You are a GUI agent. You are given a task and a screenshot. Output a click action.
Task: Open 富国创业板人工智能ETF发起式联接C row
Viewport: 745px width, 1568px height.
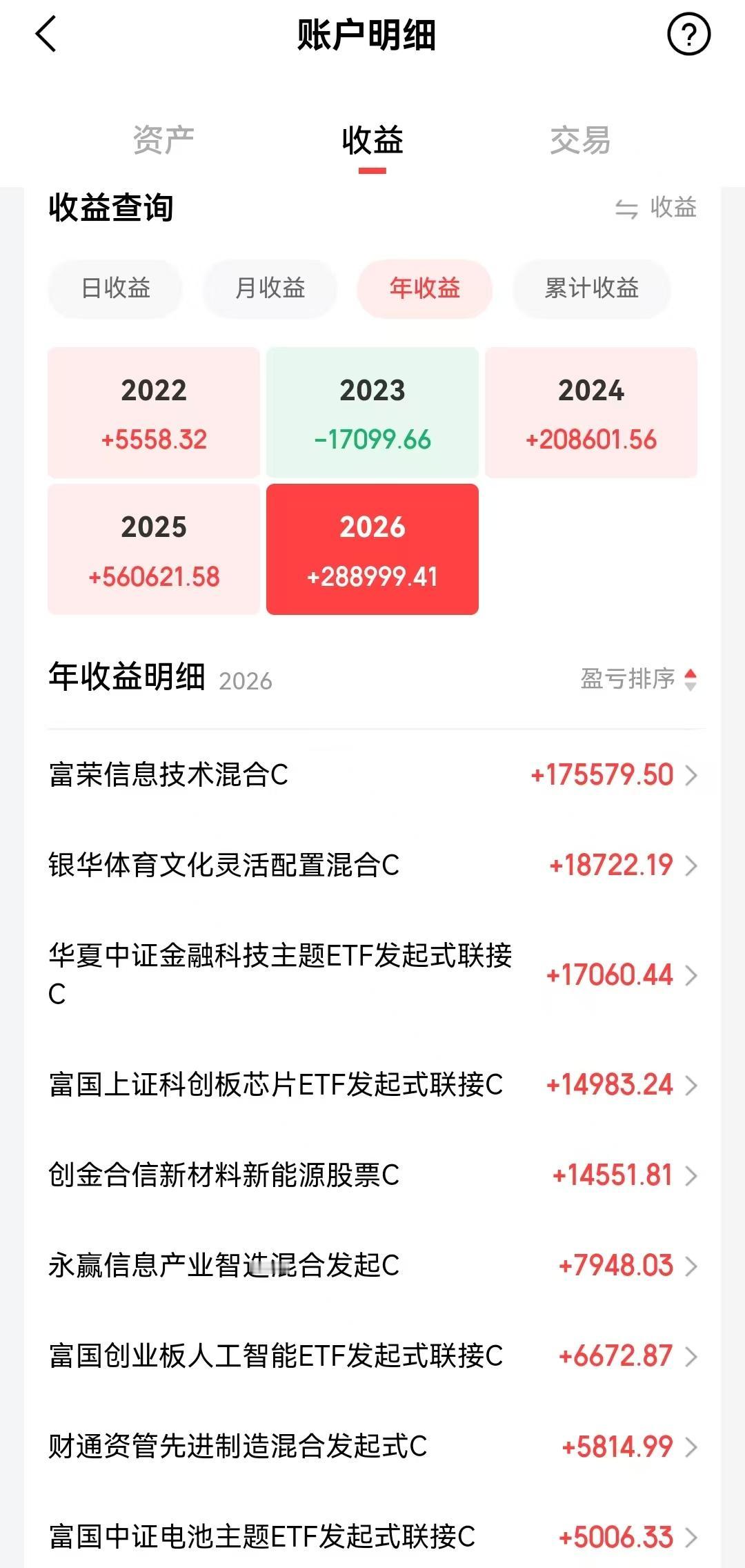[372, 1356]
